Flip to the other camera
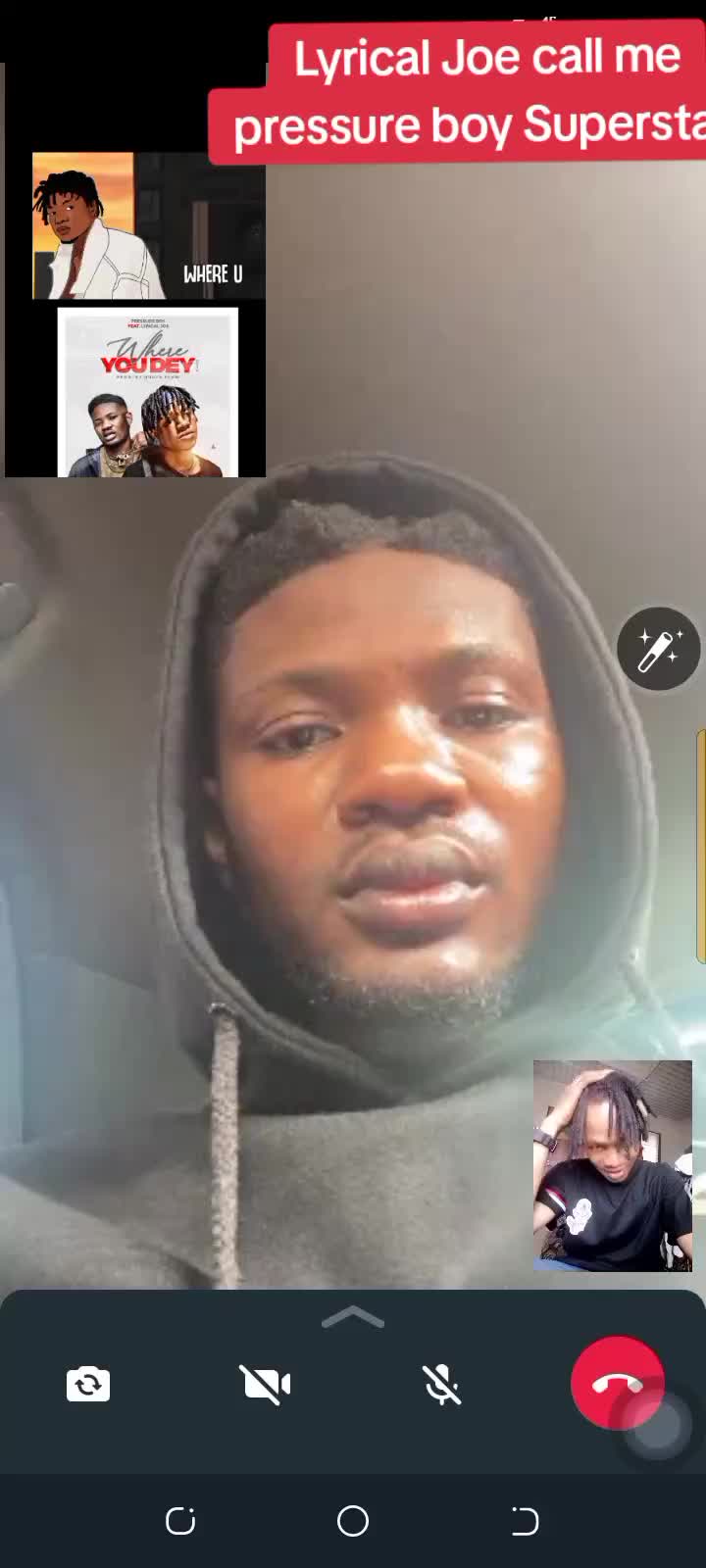This screenshot has height=1568, width=706. [x=88, y=1384]
